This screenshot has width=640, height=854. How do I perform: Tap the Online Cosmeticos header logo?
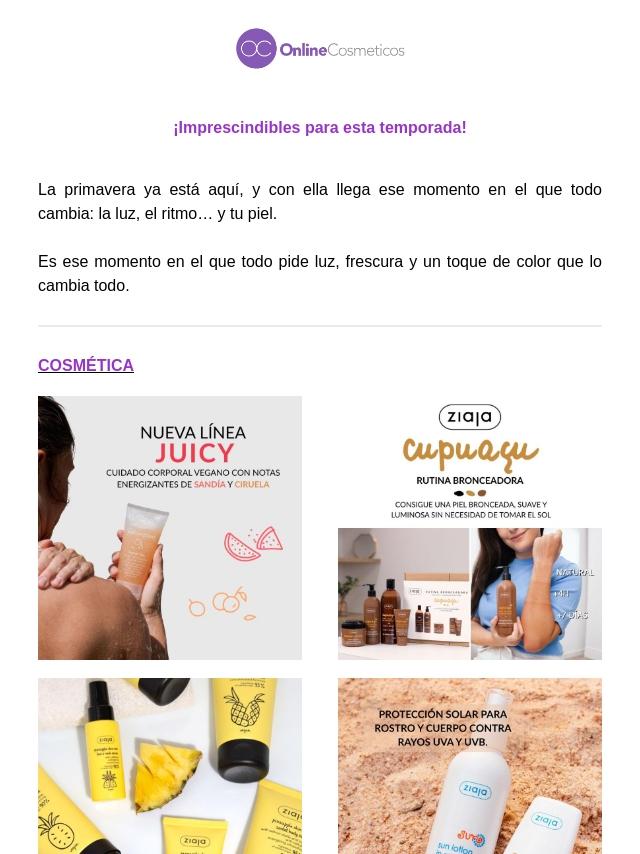(320, 48)
